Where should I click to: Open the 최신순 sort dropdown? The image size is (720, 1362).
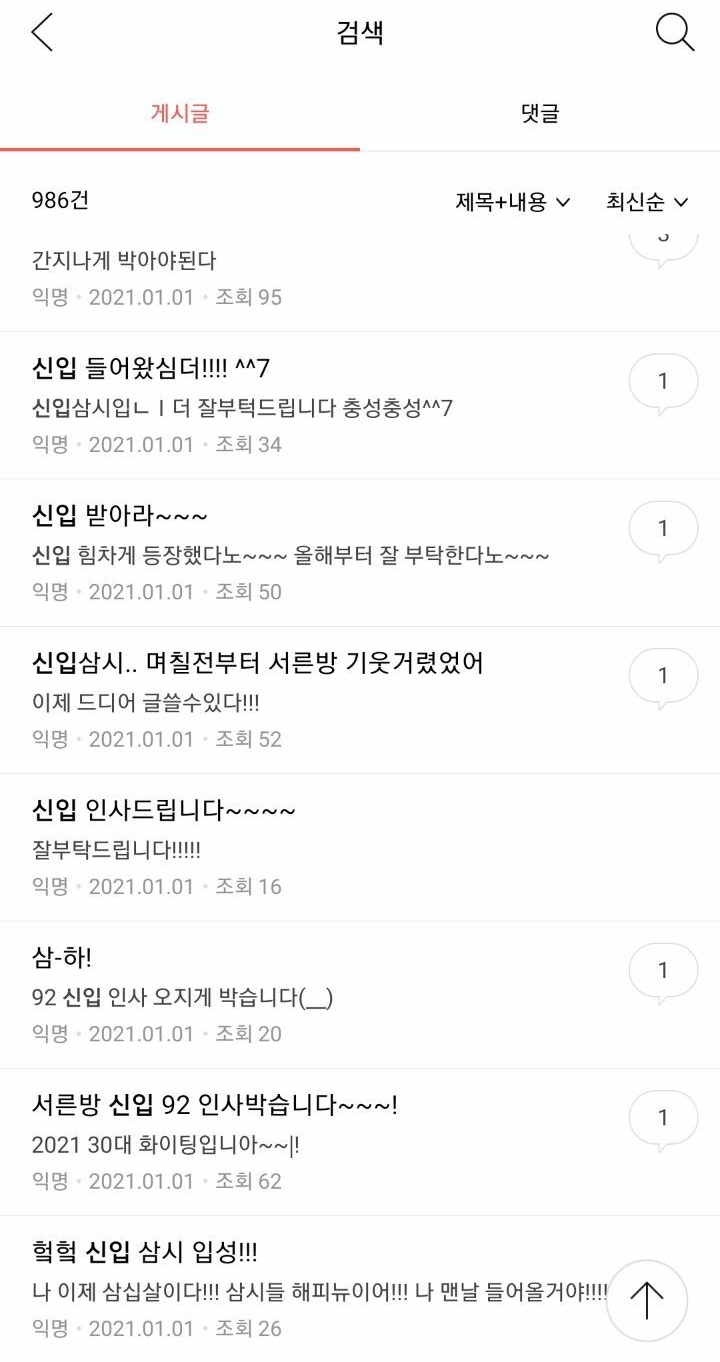pos(647,202)
